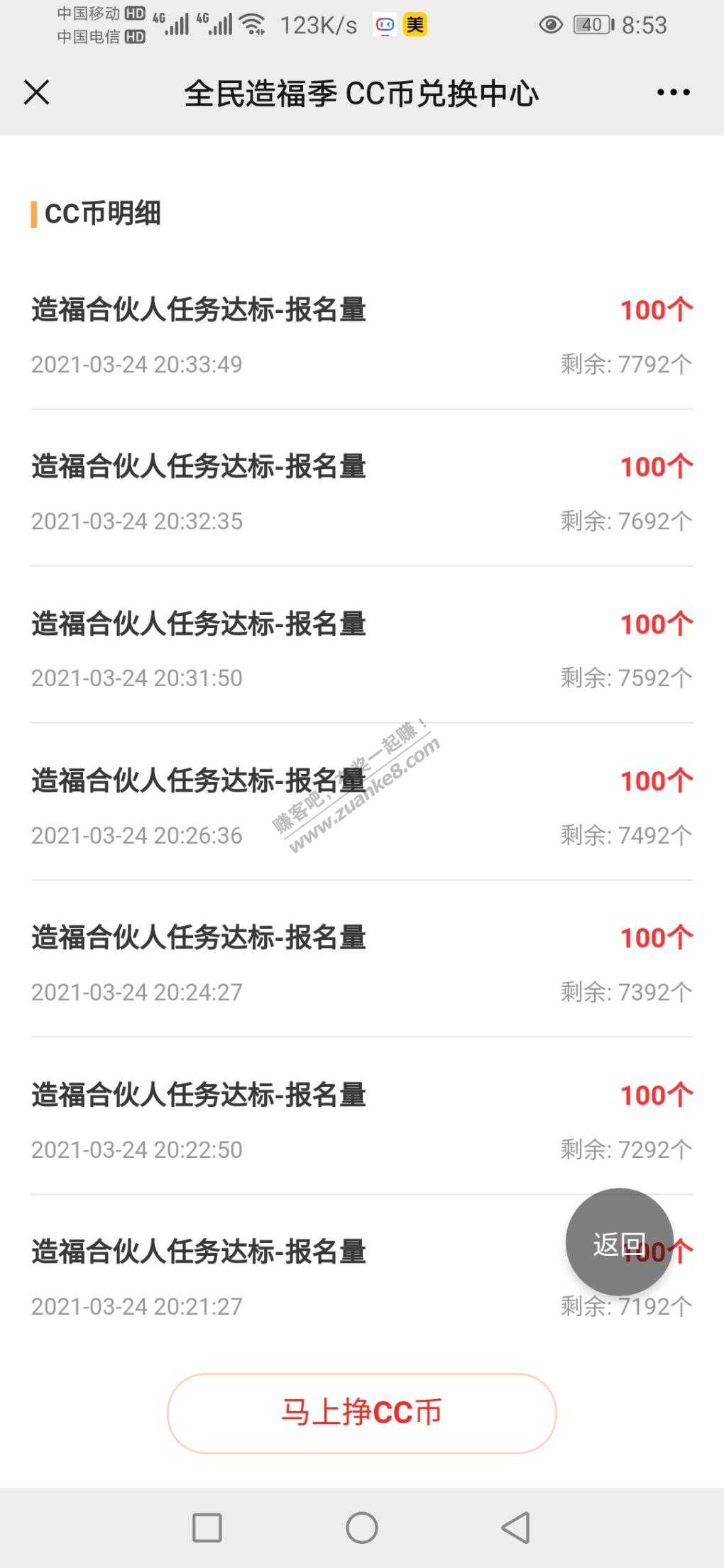Tap the floating 返回 button
The height and width of the screenshot is (1568, 724).
tap(620, 1242)
